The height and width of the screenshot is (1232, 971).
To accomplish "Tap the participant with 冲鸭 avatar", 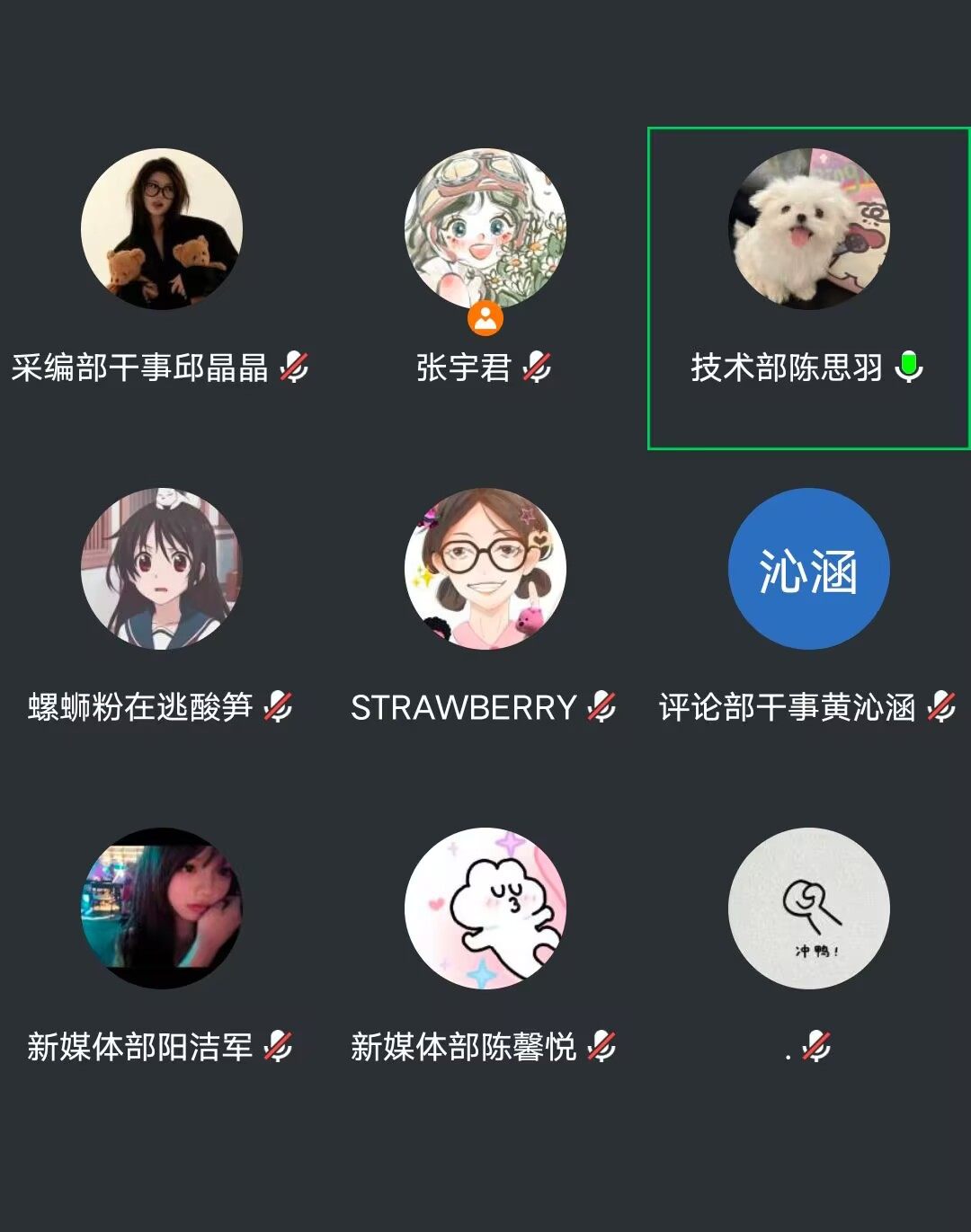I will tap(808, 908).
